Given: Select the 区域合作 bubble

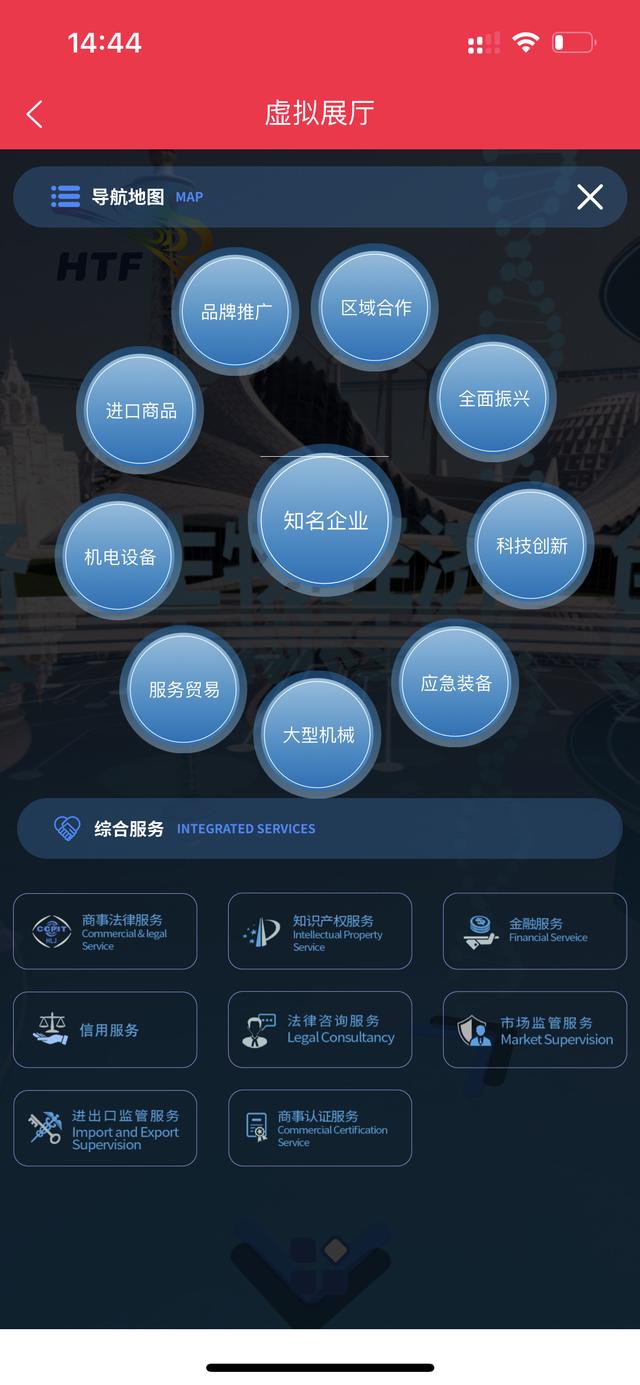Looking at the screenshot, I should pos(376,308).
